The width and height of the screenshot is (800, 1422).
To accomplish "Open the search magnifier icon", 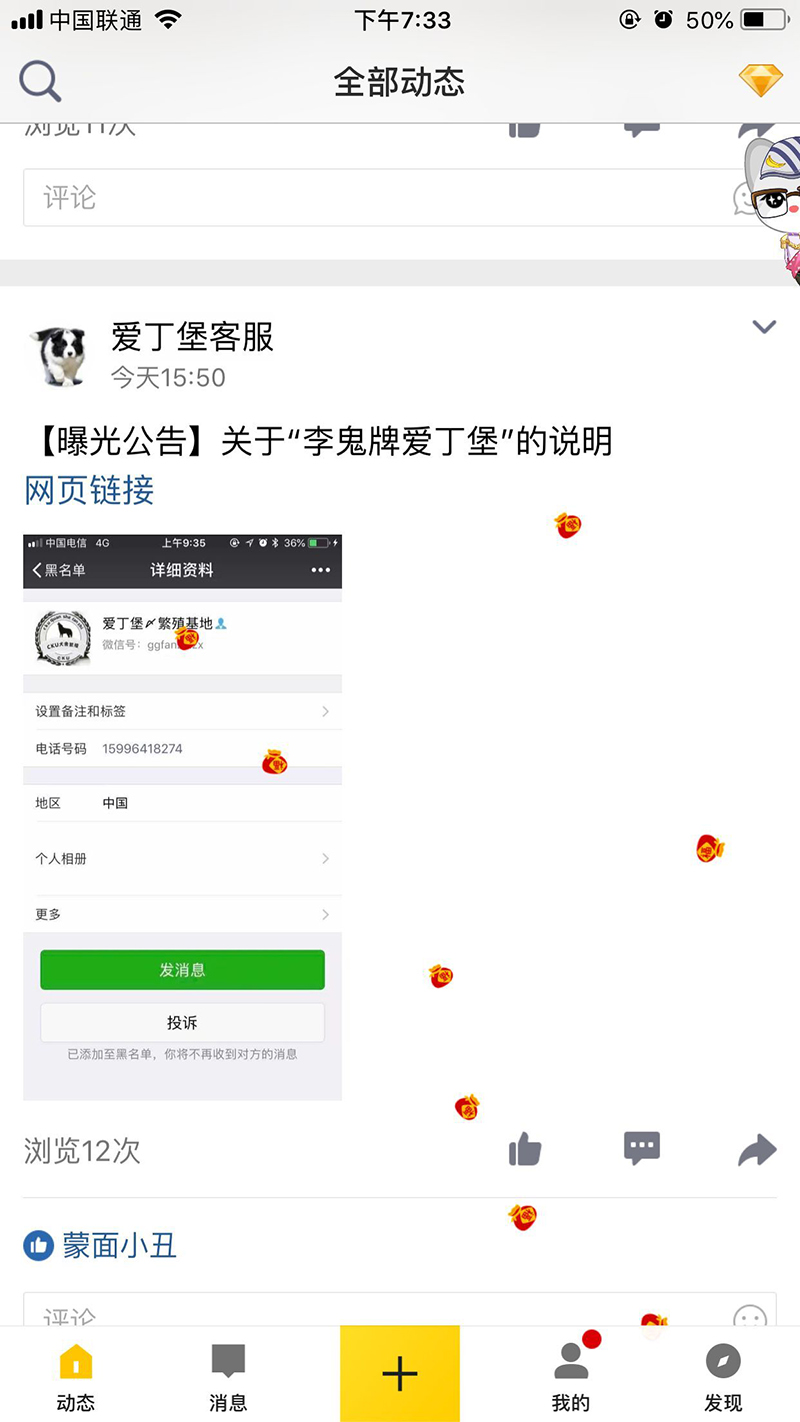I will click(40, 82).
